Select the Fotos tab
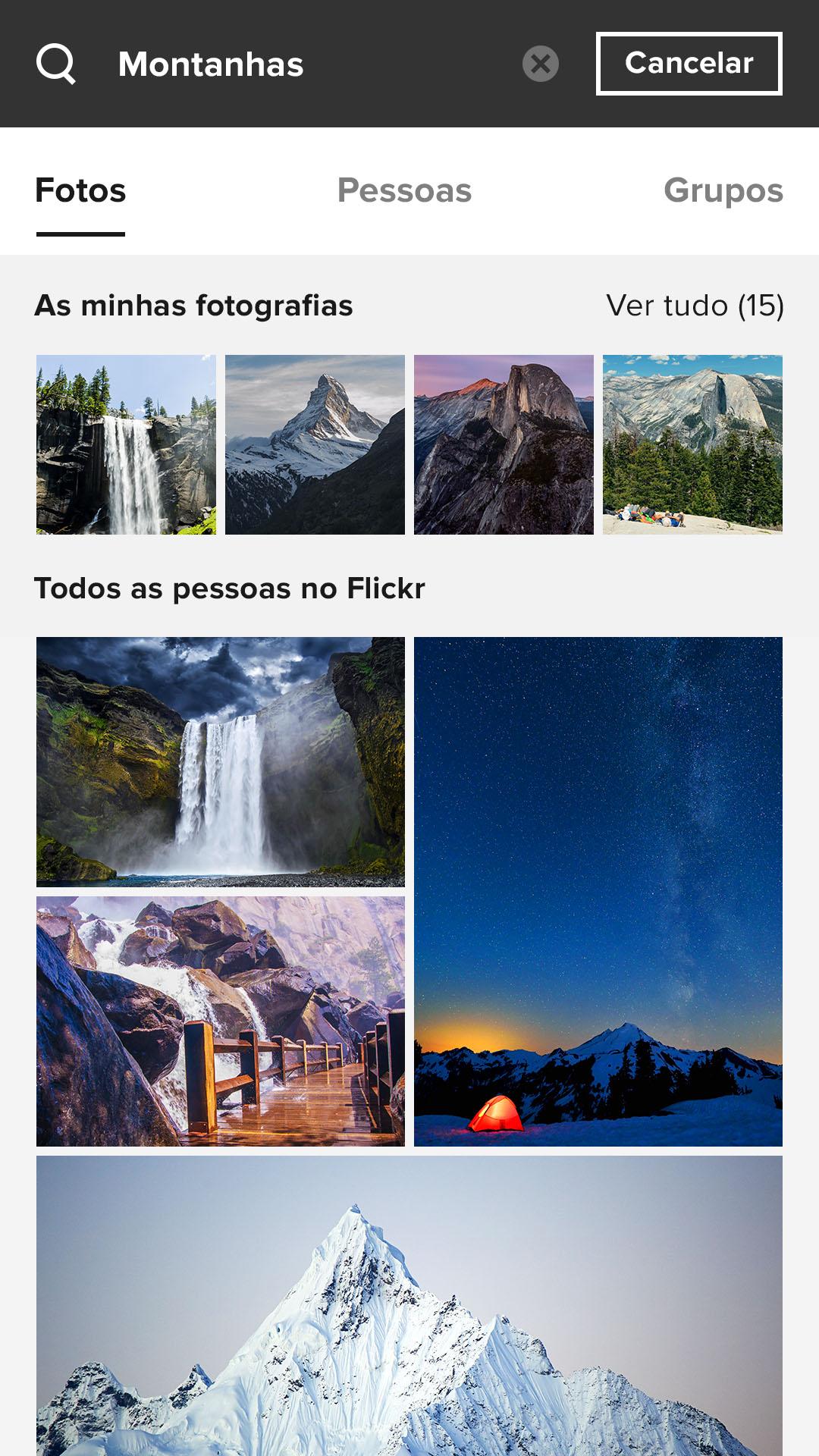 click(x=80, y=190)
